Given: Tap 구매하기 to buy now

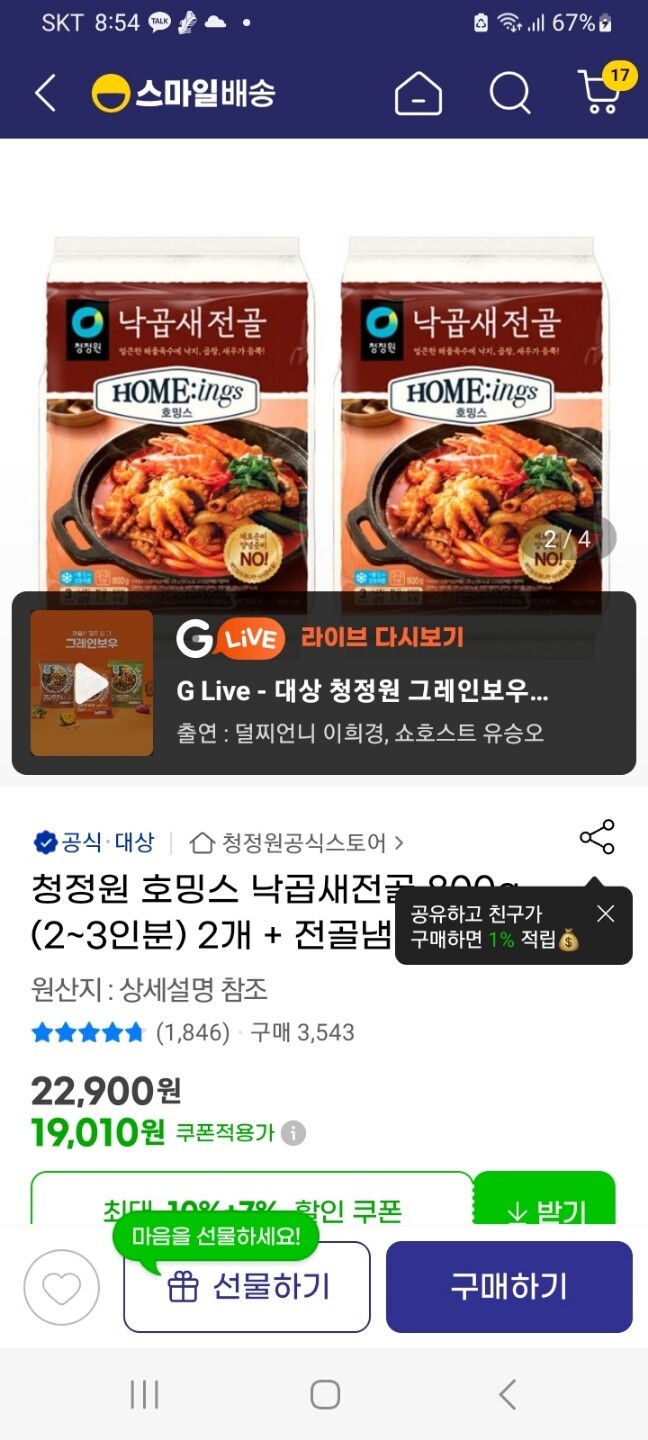Looking at the screenshot, I should point(509,1287).
